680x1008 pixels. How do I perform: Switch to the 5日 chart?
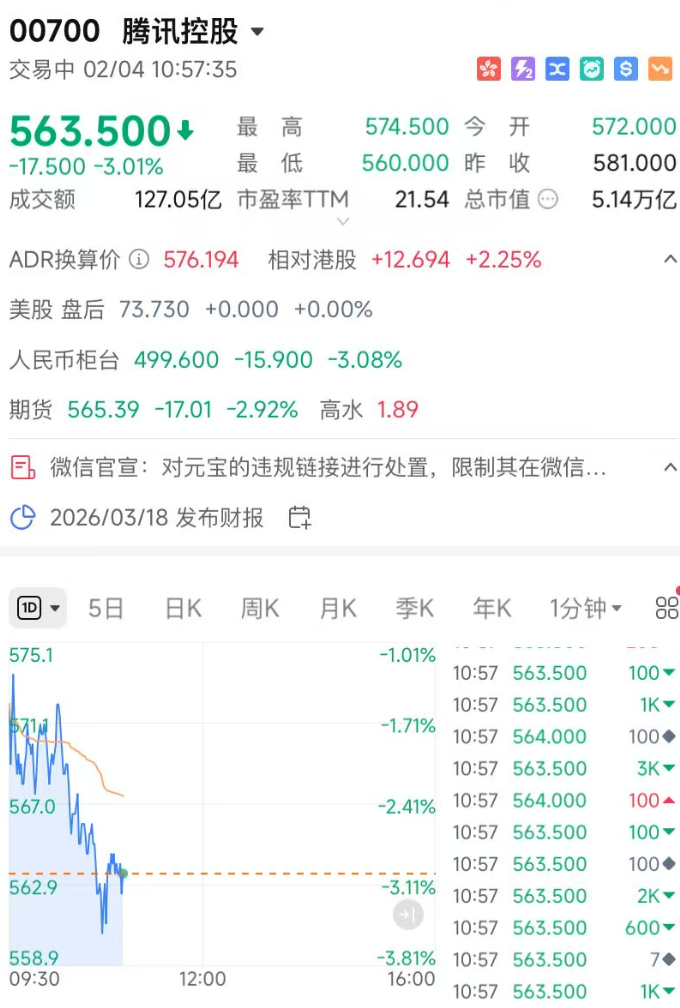point(106,608)
